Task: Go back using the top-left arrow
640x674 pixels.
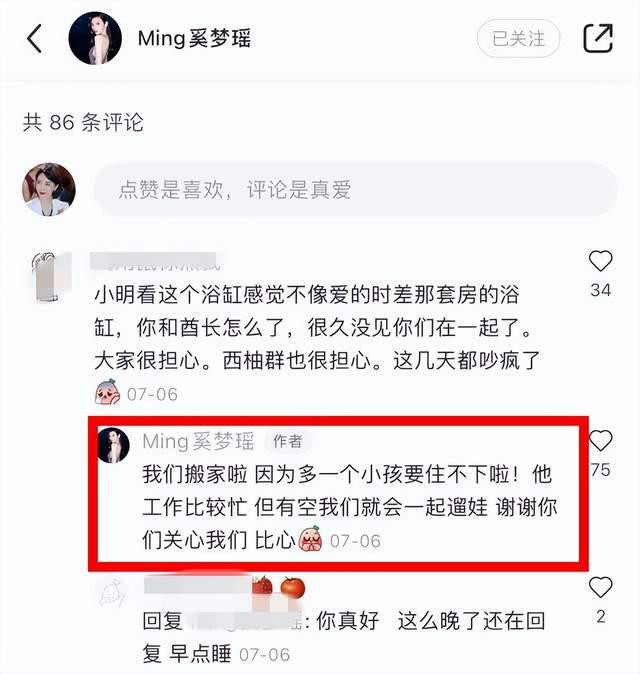Action: point(35,39)
